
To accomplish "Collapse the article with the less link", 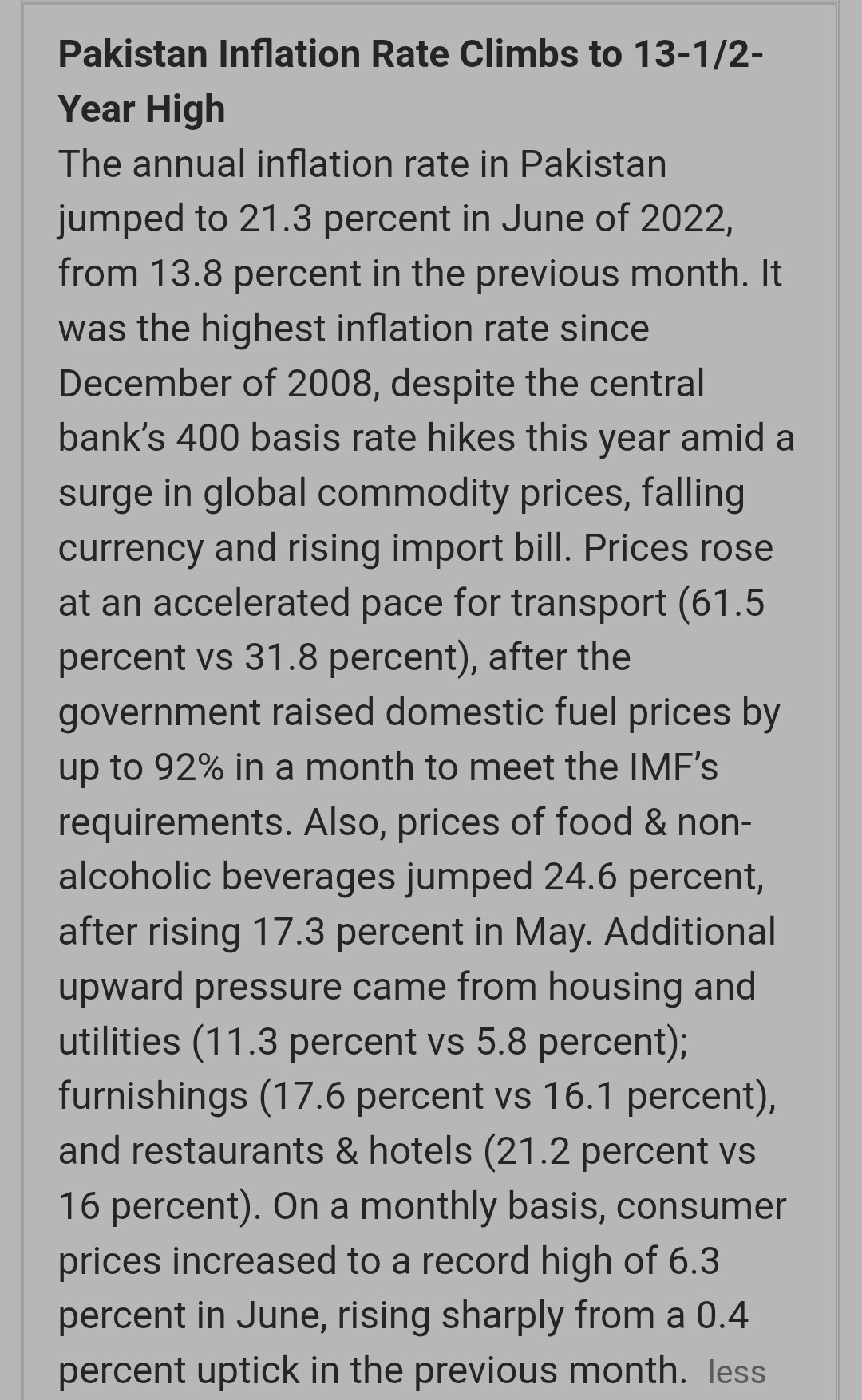I will 737,1372.
